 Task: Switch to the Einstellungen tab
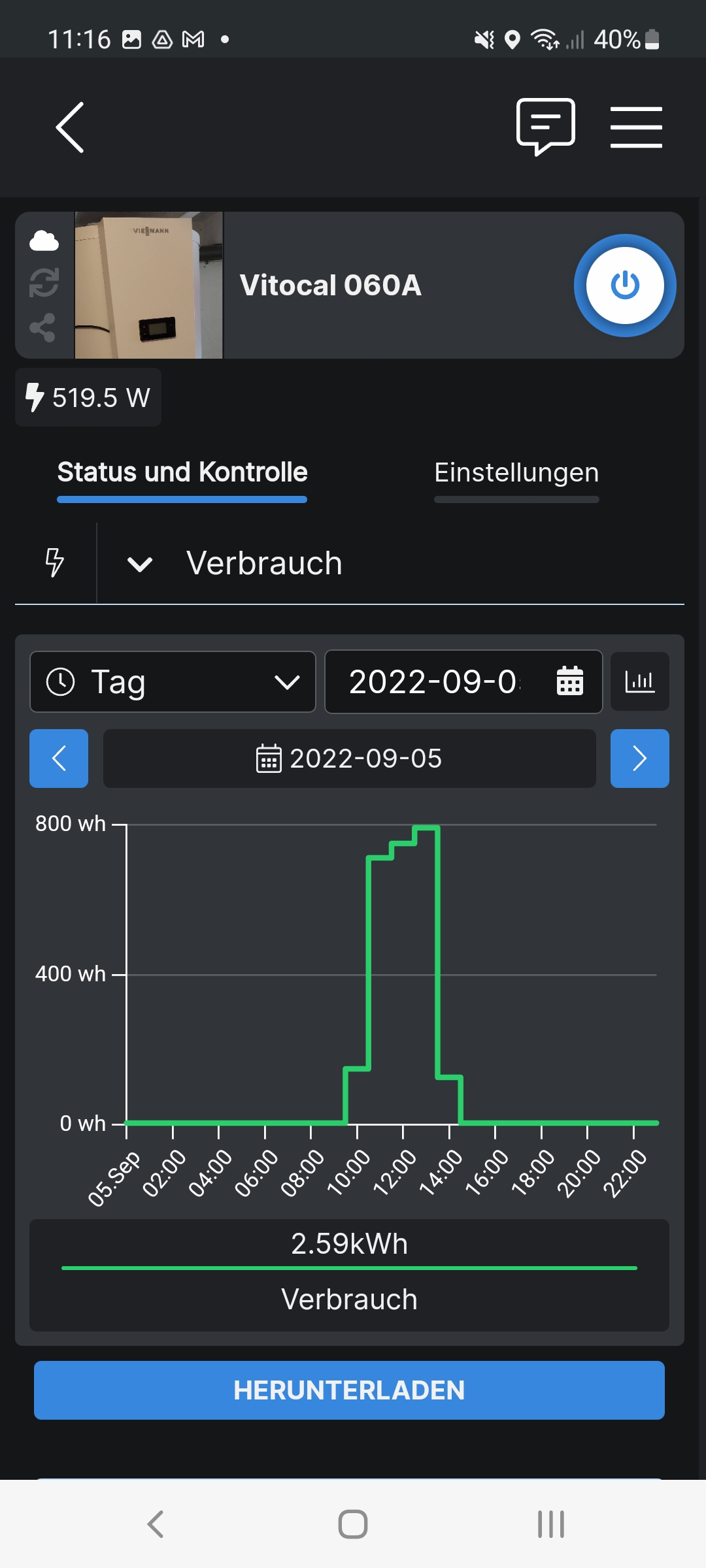click(x=516, y=473)
